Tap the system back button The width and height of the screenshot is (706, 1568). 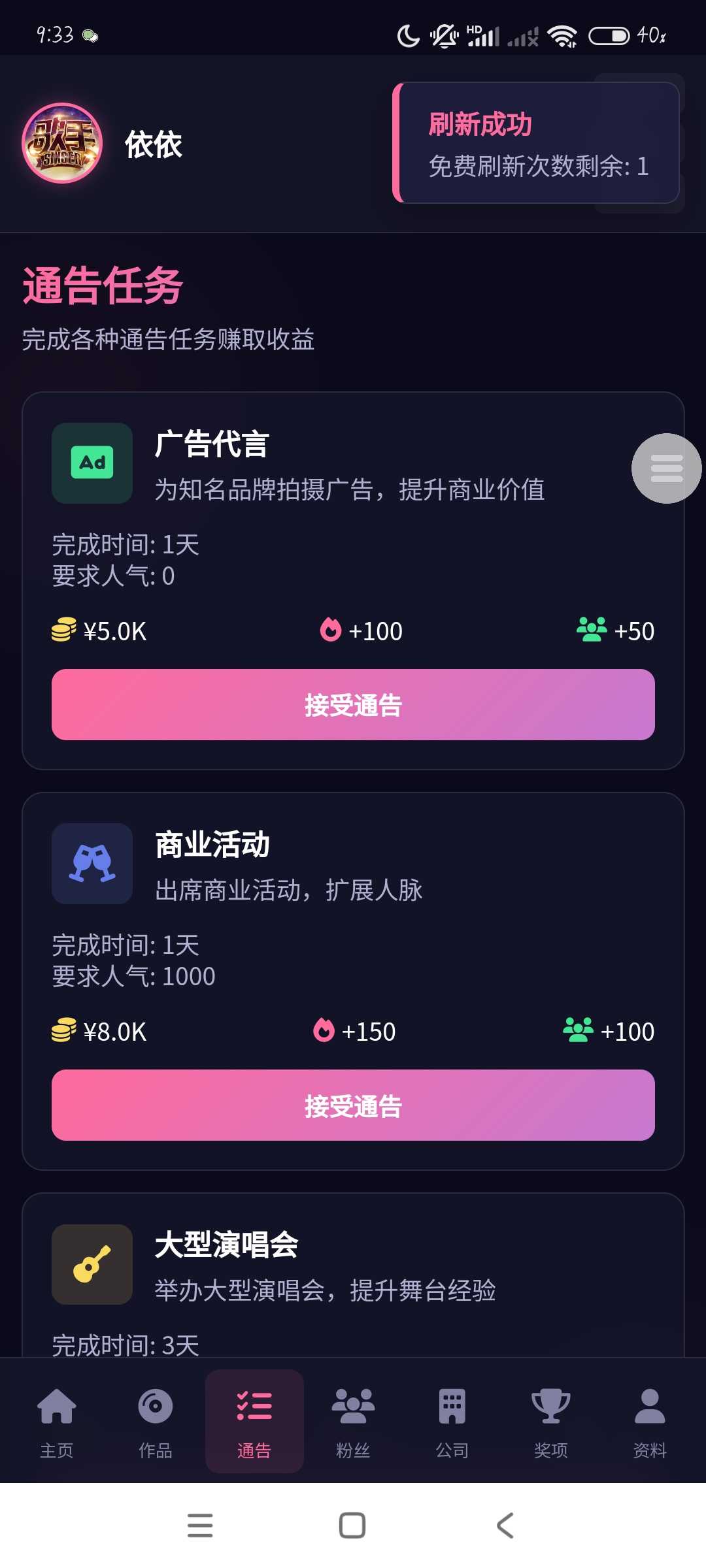click(505, 1526)
